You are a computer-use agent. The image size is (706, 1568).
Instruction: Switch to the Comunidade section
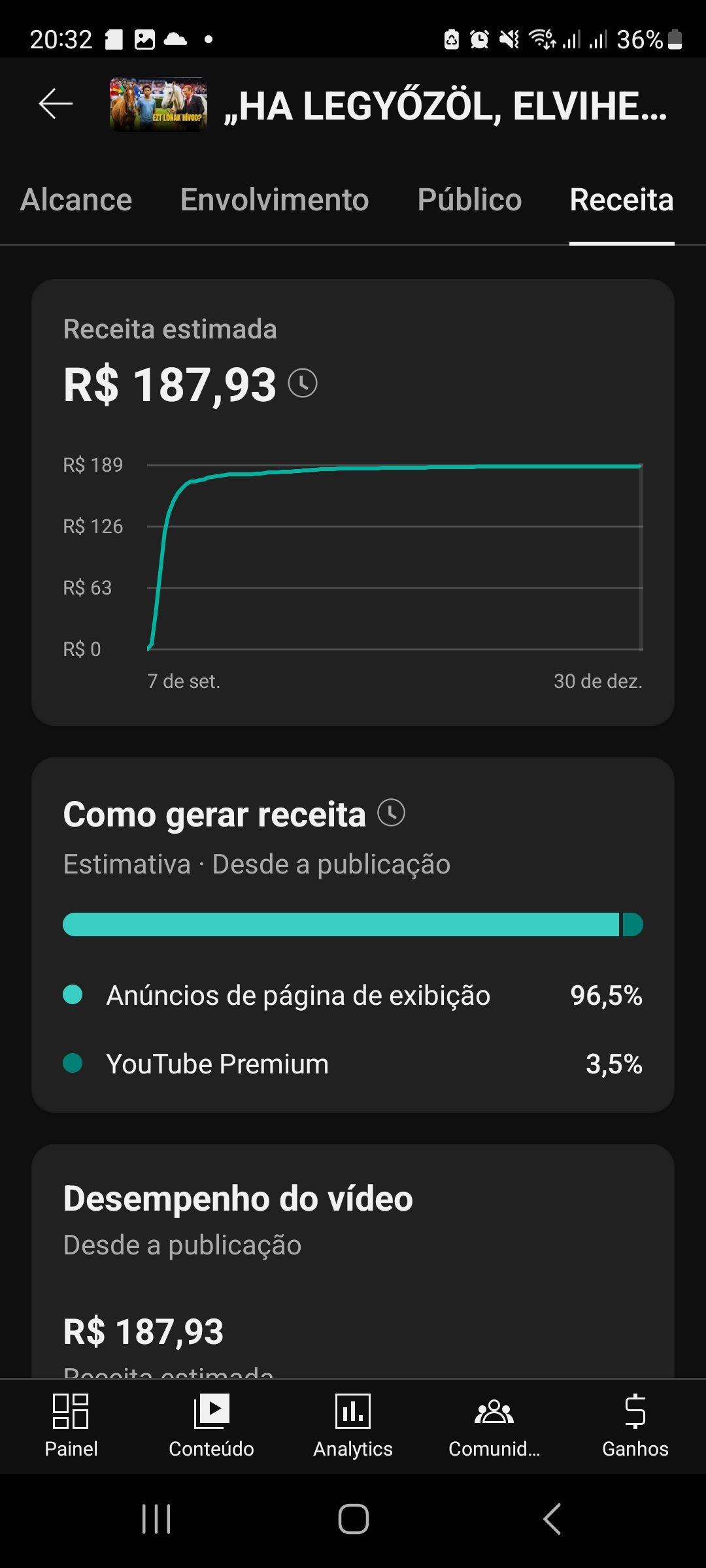(x=494, y=1424)
